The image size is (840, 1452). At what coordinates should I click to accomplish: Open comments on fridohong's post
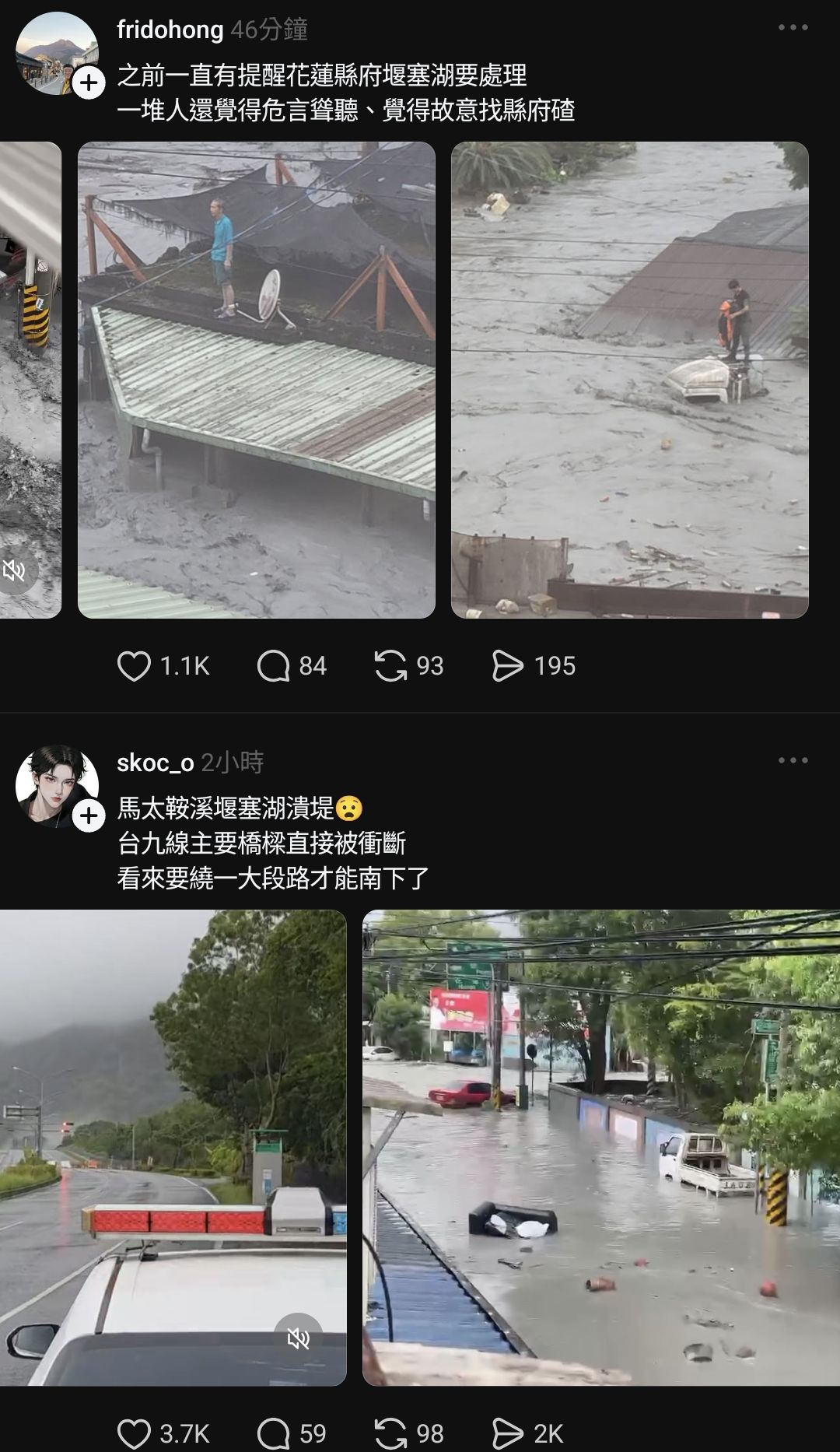(273, 666)
